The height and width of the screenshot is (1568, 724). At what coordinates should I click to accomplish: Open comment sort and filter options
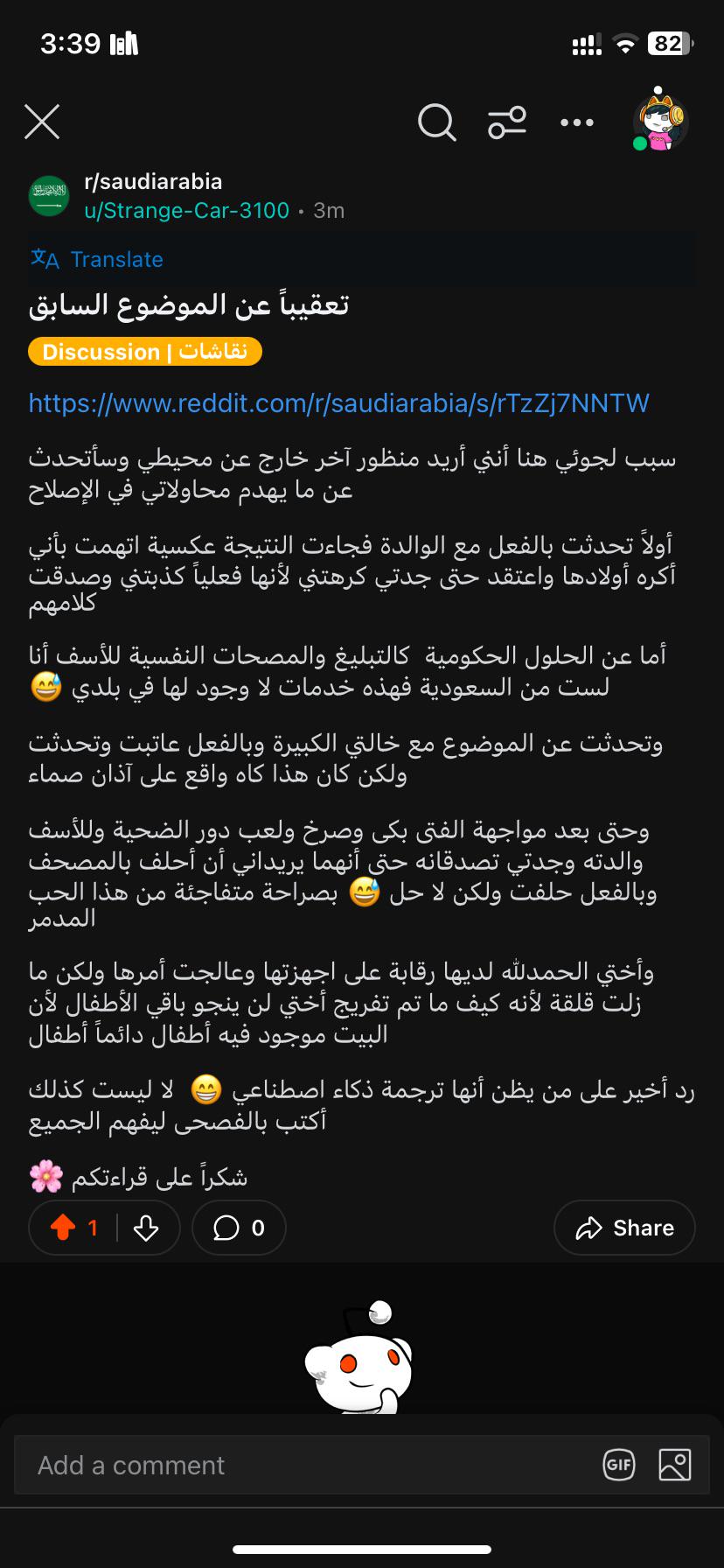tap(507, 122)
